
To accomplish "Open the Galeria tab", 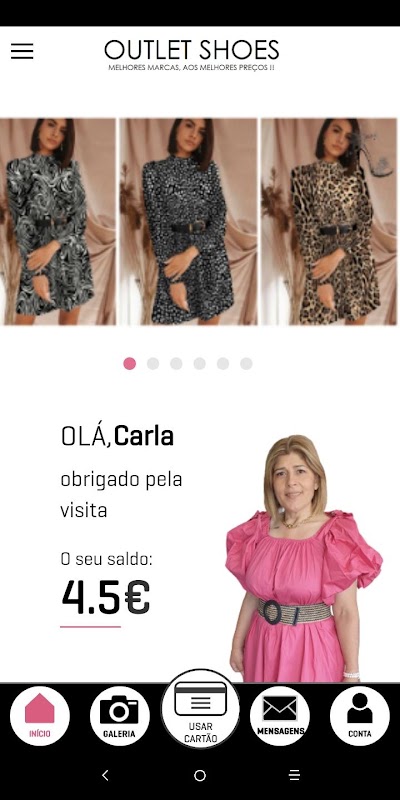I will (x=119, y=716).
